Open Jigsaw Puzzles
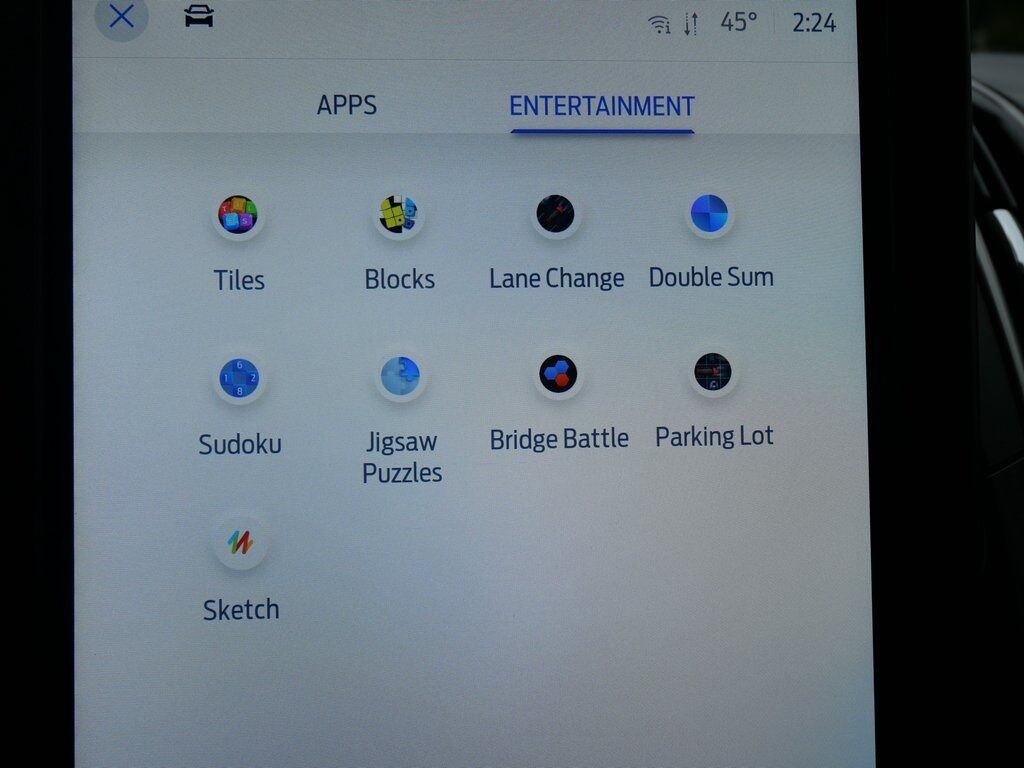The image size is (1024, 768). [401, 377]
